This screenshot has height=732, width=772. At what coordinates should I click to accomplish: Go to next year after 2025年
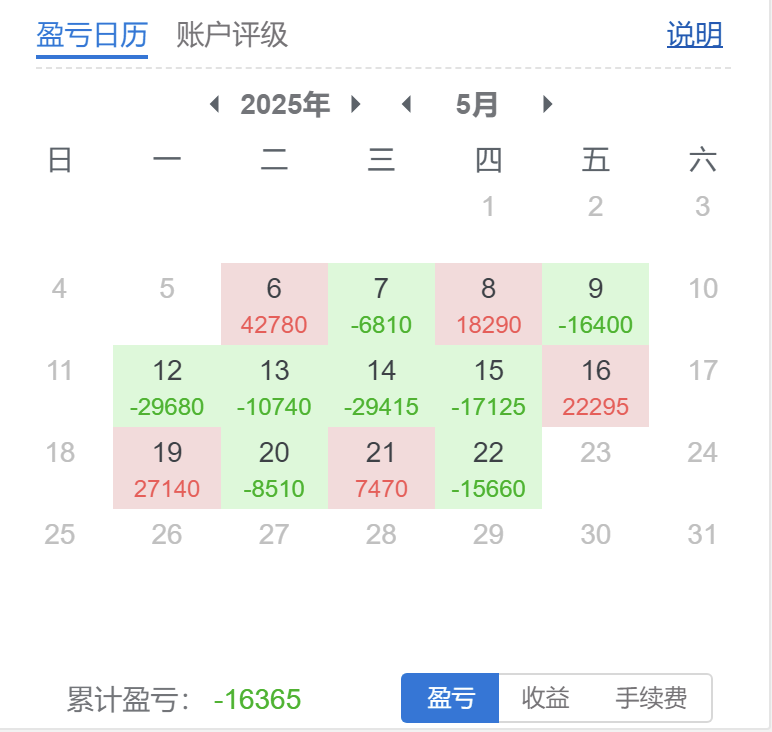(356, 104)
